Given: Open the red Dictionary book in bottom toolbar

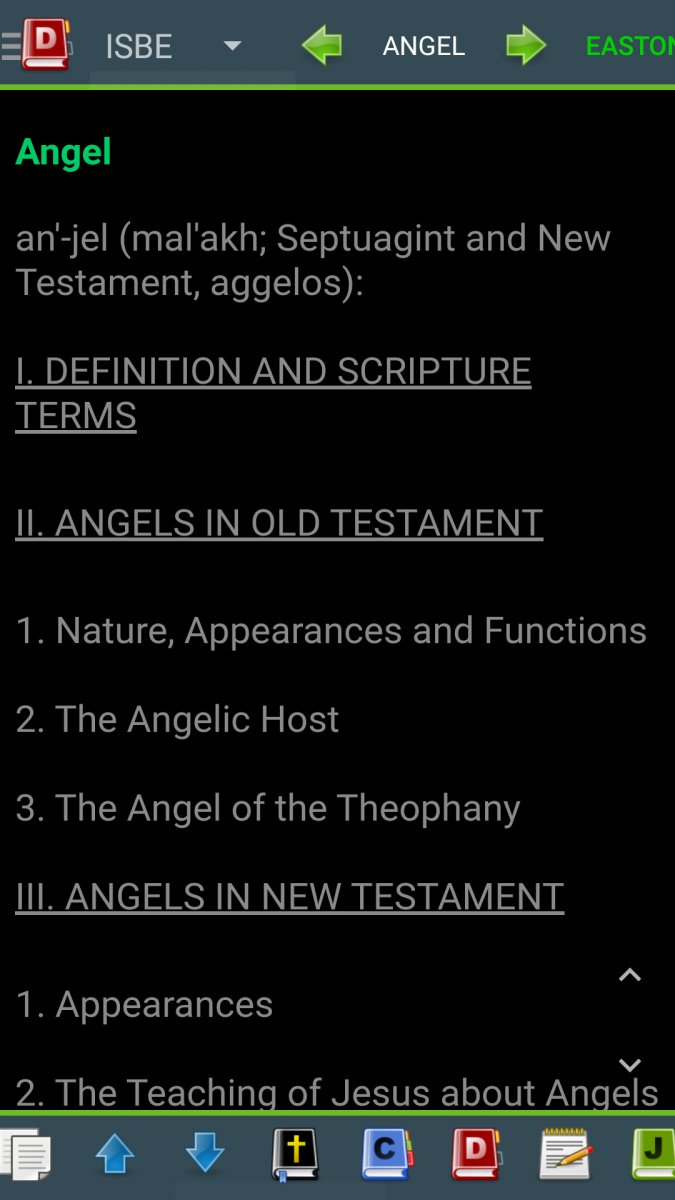Looking at the screenshot, I should (476, 1155).
